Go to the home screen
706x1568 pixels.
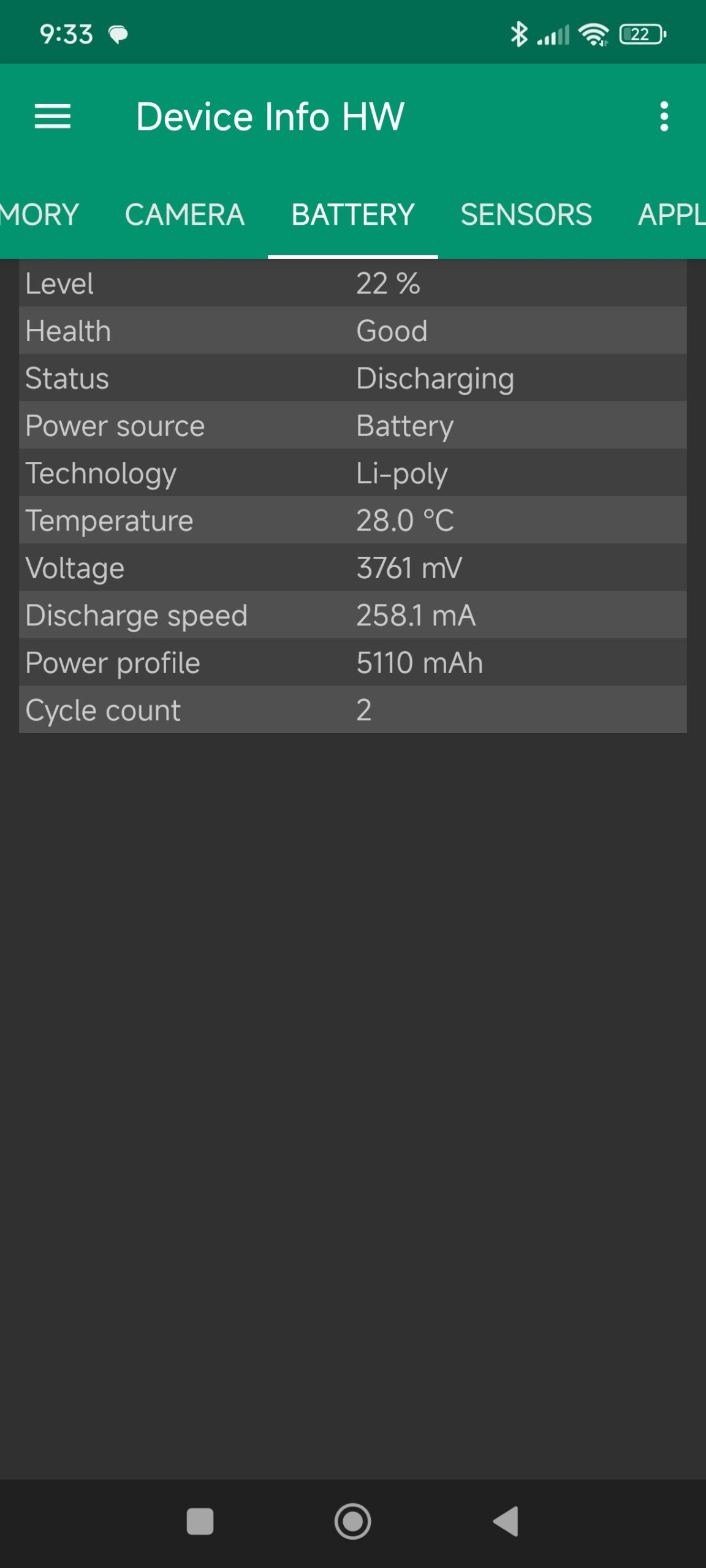(353, 1521)
